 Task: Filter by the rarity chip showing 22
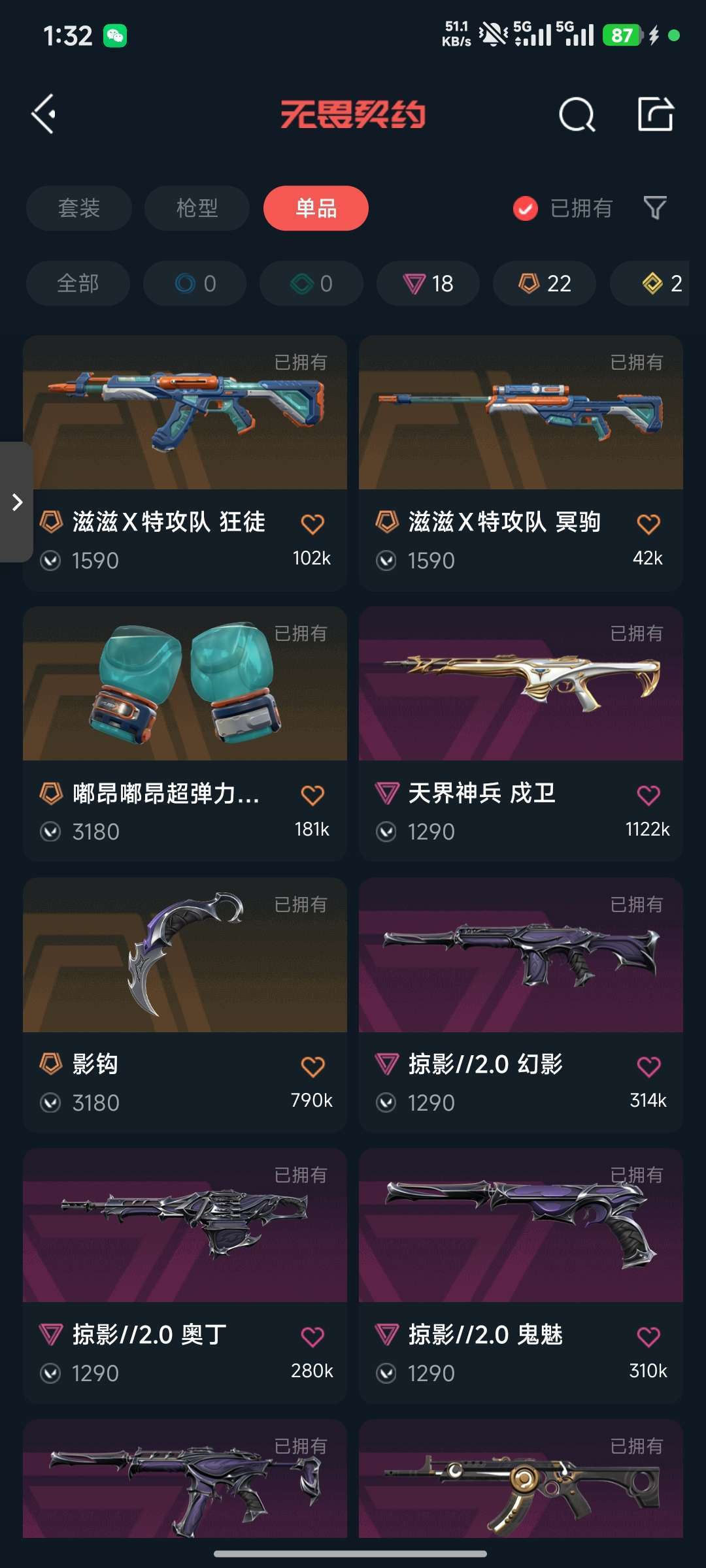coord(545,284)
